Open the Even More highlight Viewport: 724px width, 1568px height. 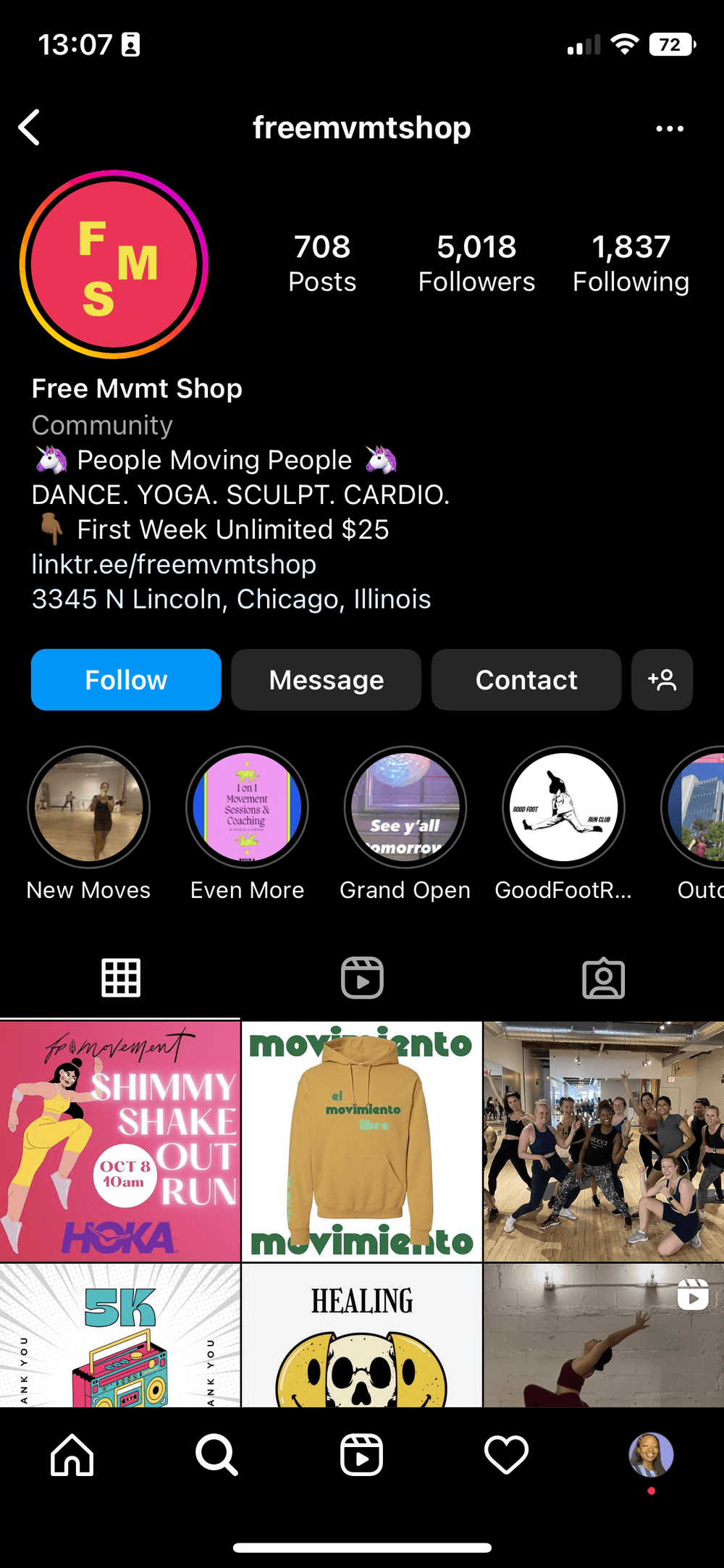coord(247,807)
